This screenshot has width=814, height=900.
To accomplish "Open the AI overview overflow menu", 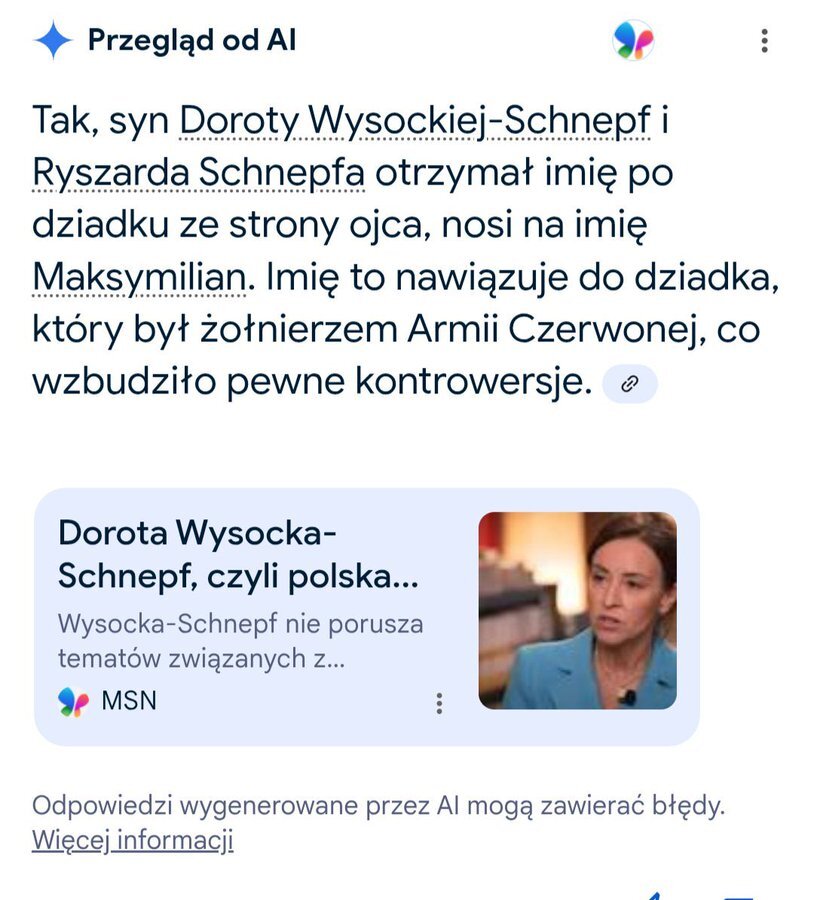I will click(x=764, y=41).
